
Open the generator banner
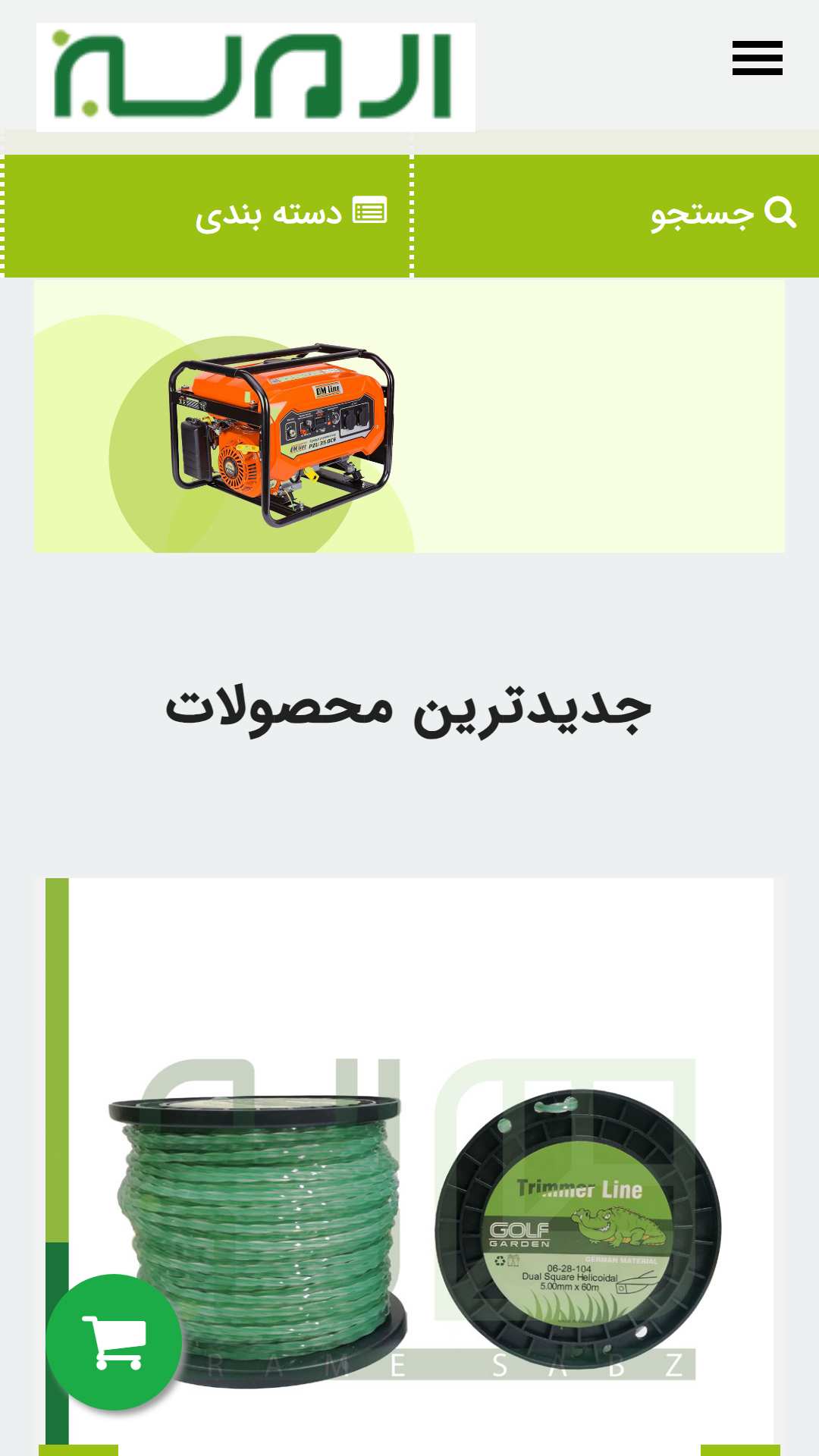click(409, 416)
